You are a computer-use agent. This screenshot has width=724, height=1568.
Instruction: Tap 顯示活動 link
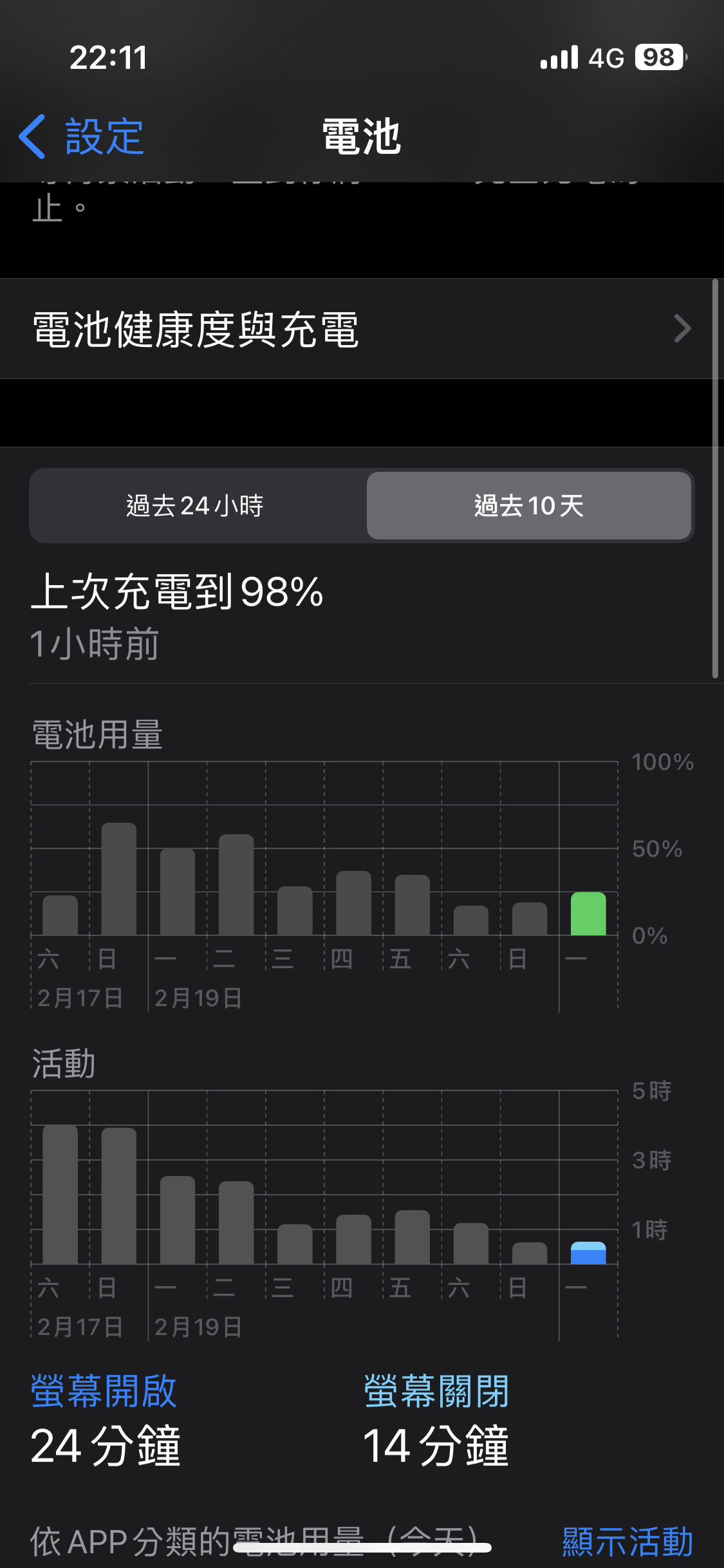click(x=627, y=1542)
